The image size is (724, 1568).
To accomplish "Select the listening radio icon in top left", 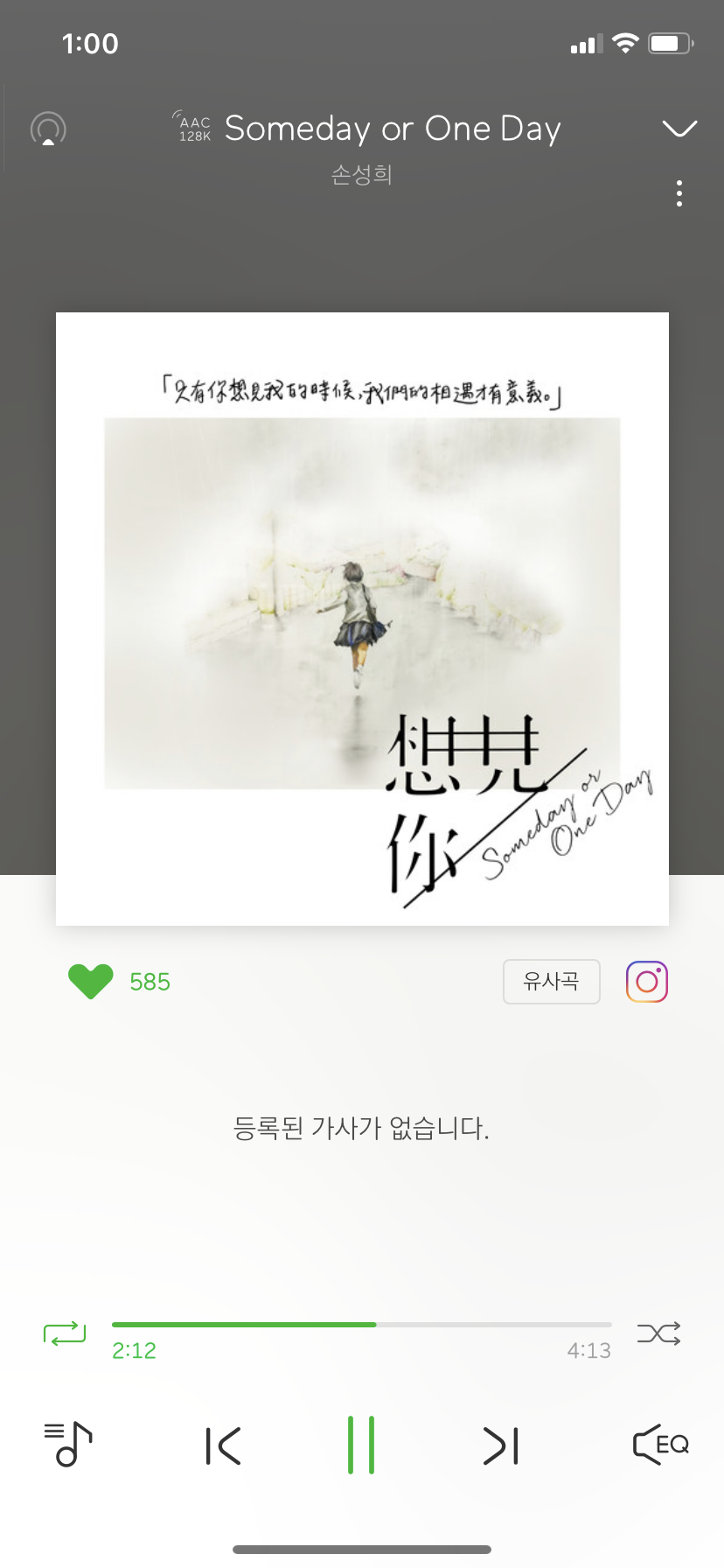I will point(48,128).
